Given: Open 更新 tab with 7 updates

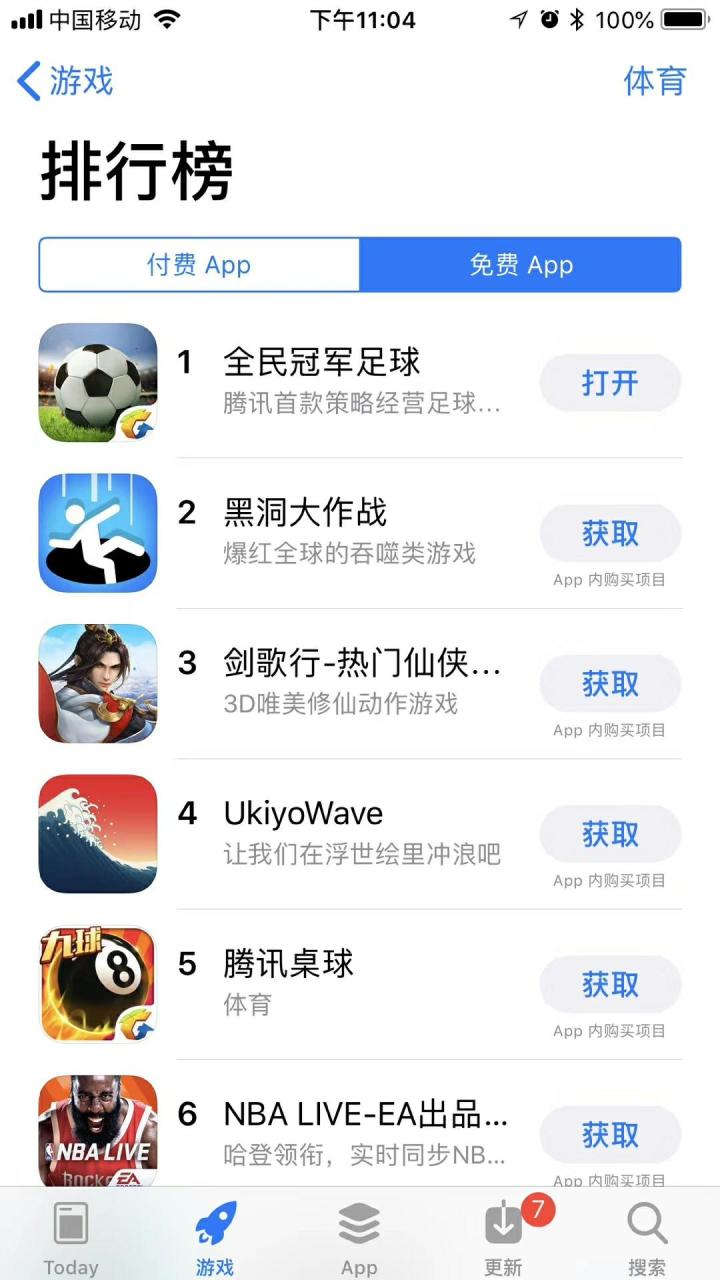Looking at the screenshot, I should [504, 1237].
